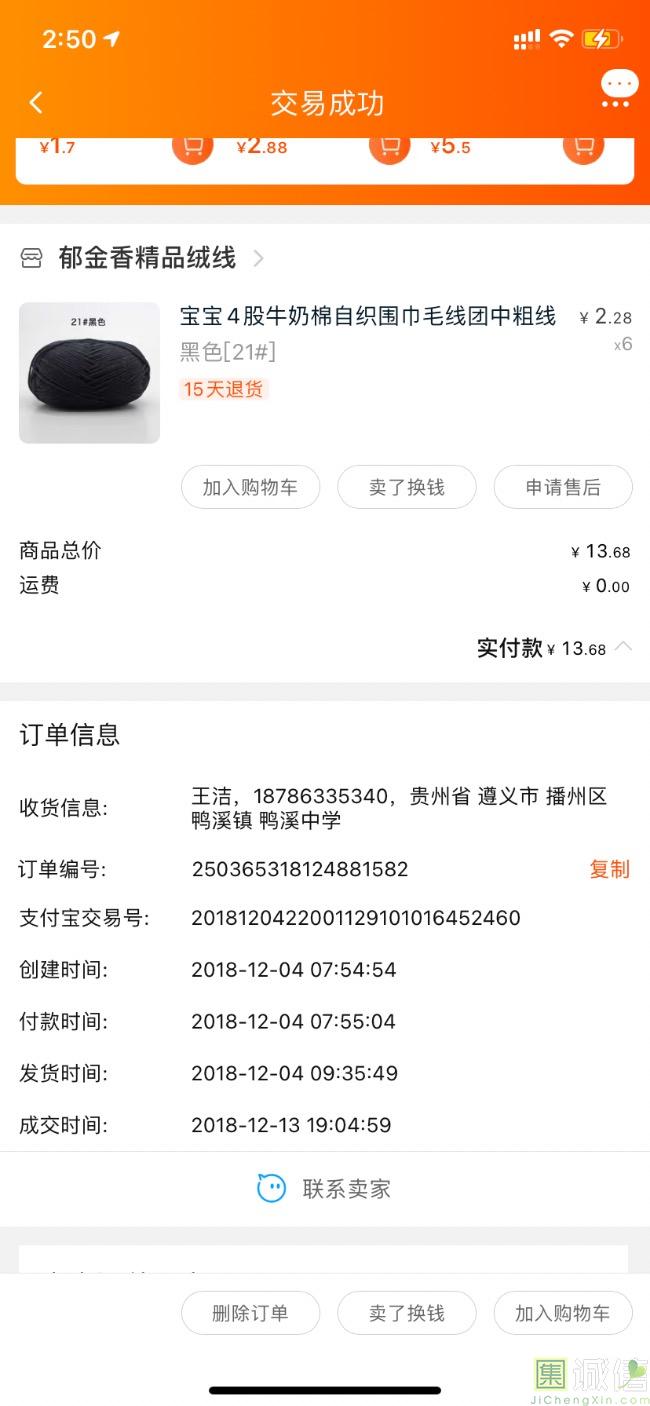650x1406 pixels.
Task: Add the ¥1.7 recommended item to cart
Action: tap(193, 146)
